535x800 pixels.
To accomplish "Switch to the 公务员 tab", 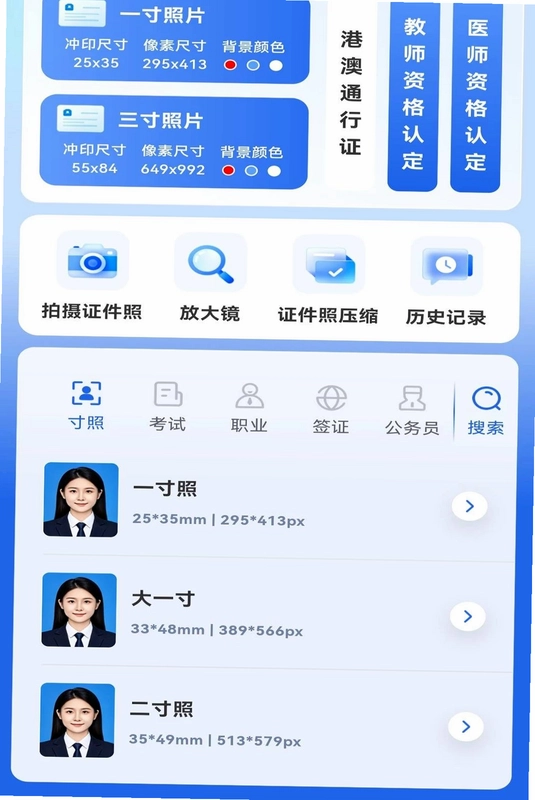I will pyautogui.click(x=412, y=411).
